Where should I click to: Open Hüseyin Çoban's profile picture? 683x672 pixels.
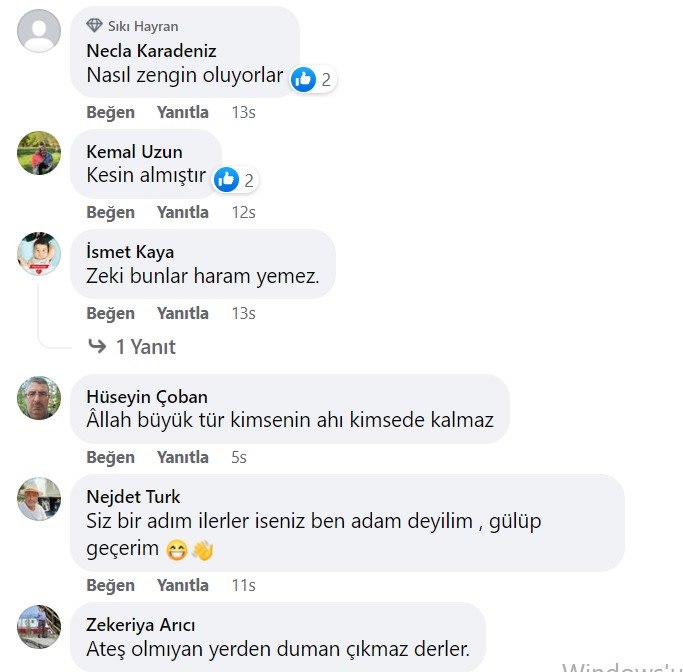pyautogui.click(x=39, y=398)
